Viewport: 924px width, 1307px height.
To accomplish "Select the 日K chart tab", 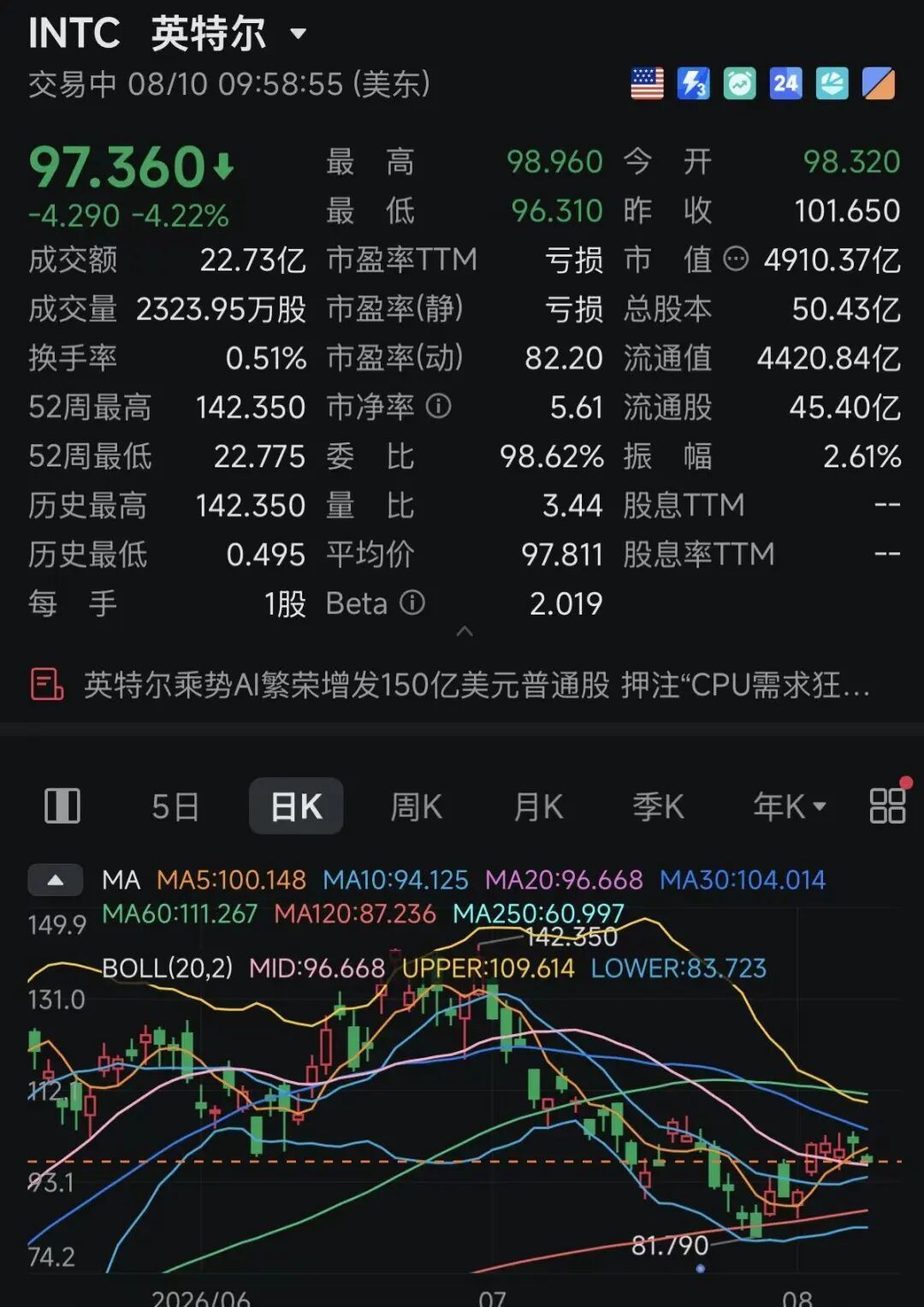I will pos(296,806).
